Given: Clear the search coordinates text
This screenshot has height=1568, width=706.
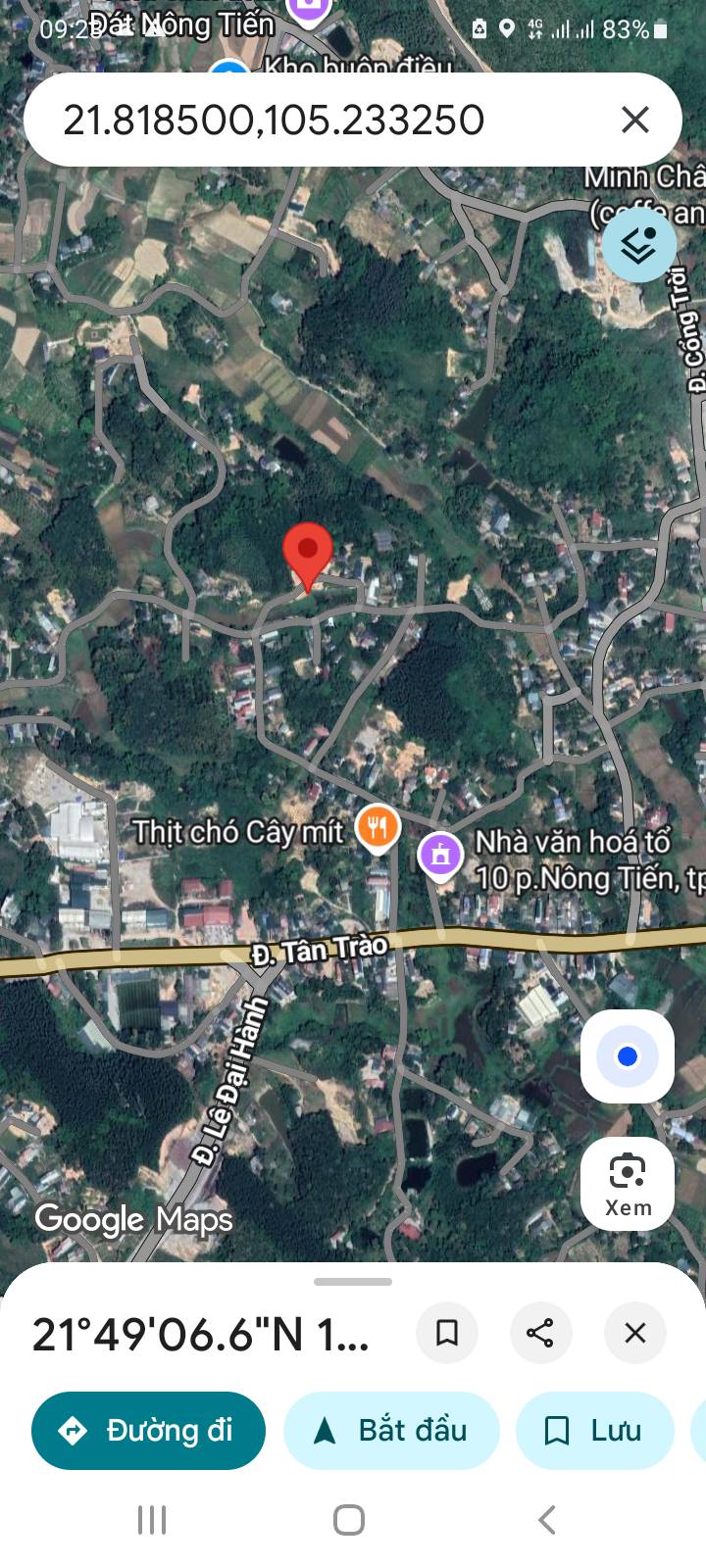Looking at the screenshot, I should 635,120.
